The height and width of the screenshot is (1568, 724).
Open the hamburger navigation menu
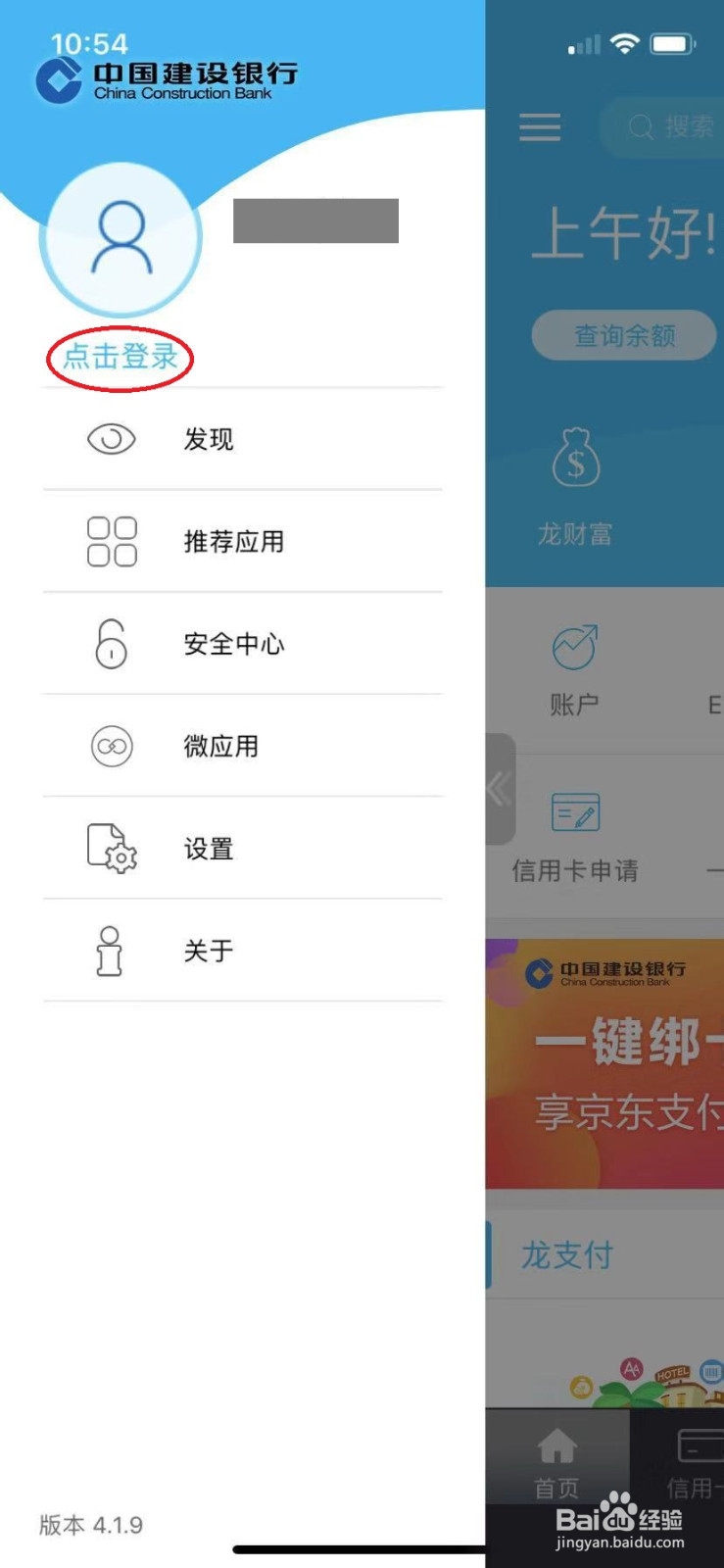pyautogui.click(x=540, y=127)
